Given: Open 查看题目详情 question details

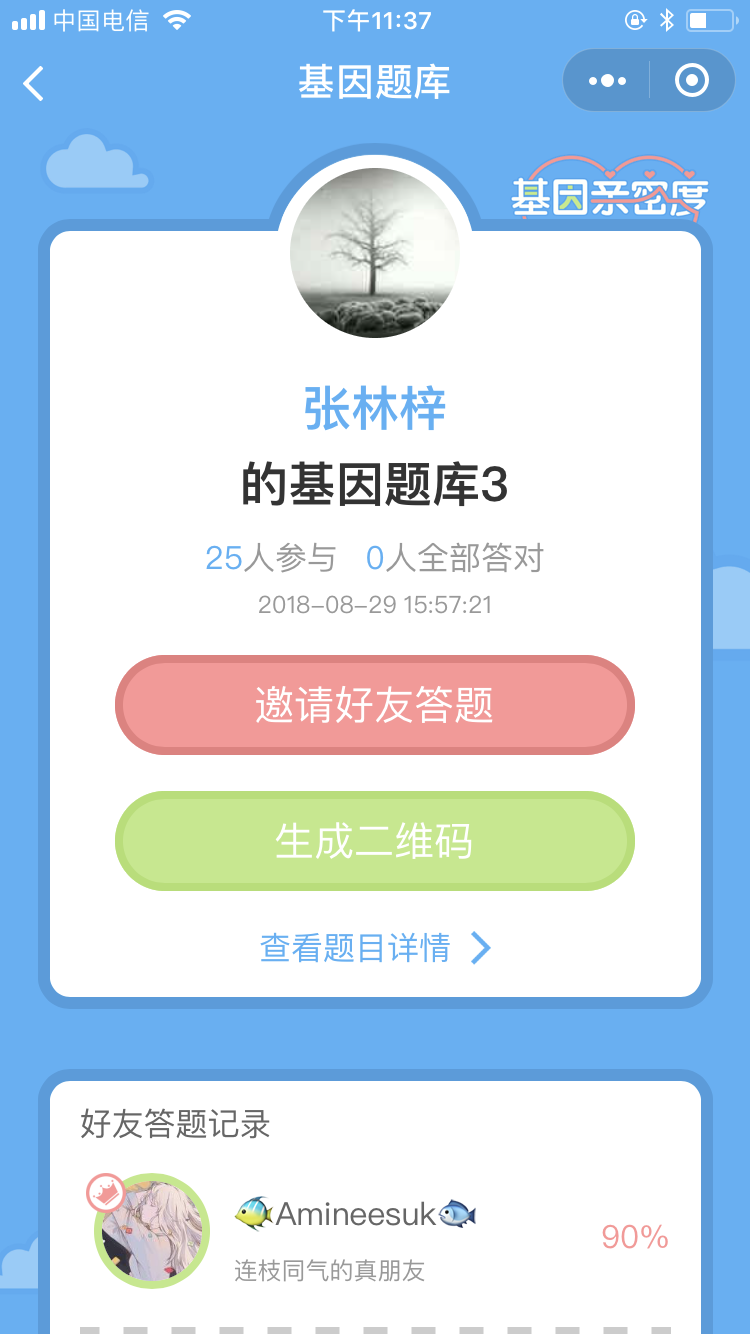Looking at the screenshot, I should tap(375, 948).
